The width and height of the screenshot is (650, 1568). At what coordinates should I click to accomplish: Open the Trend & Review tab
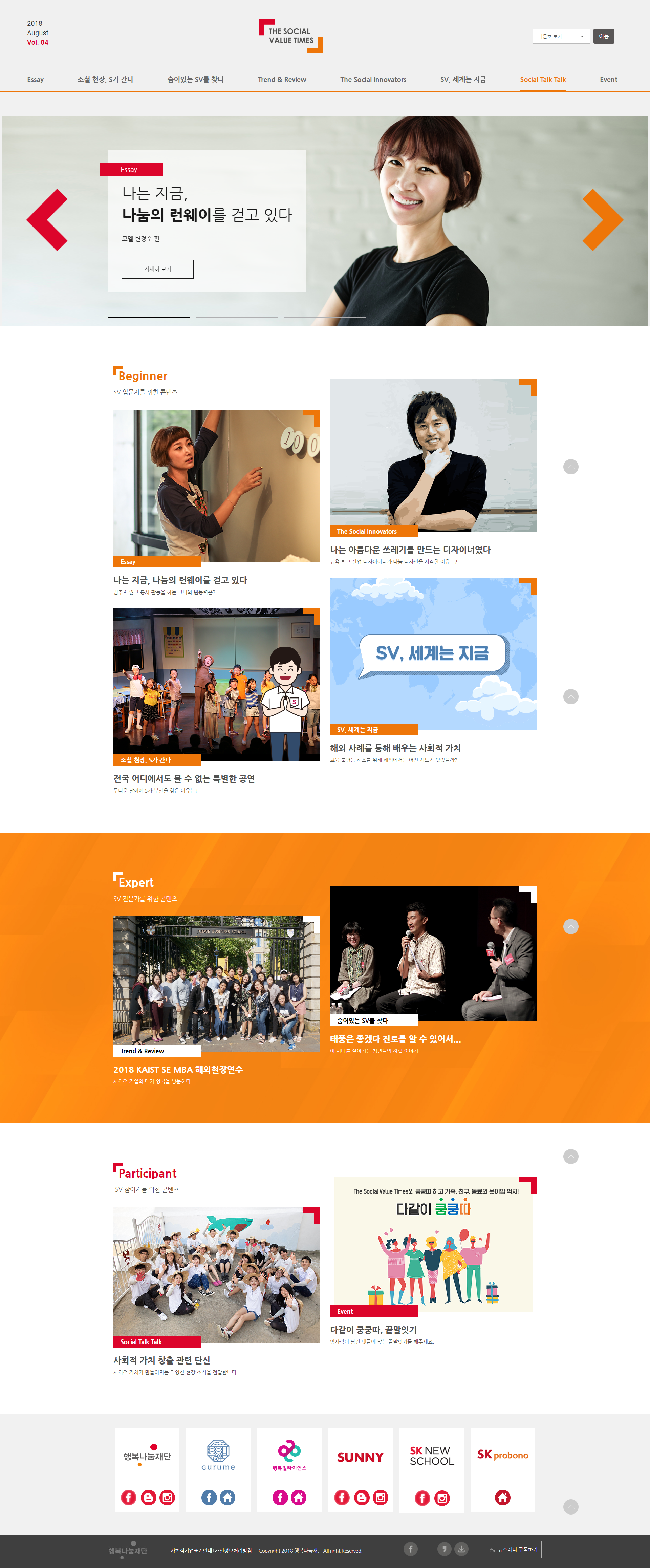click(x=282, y=80)
